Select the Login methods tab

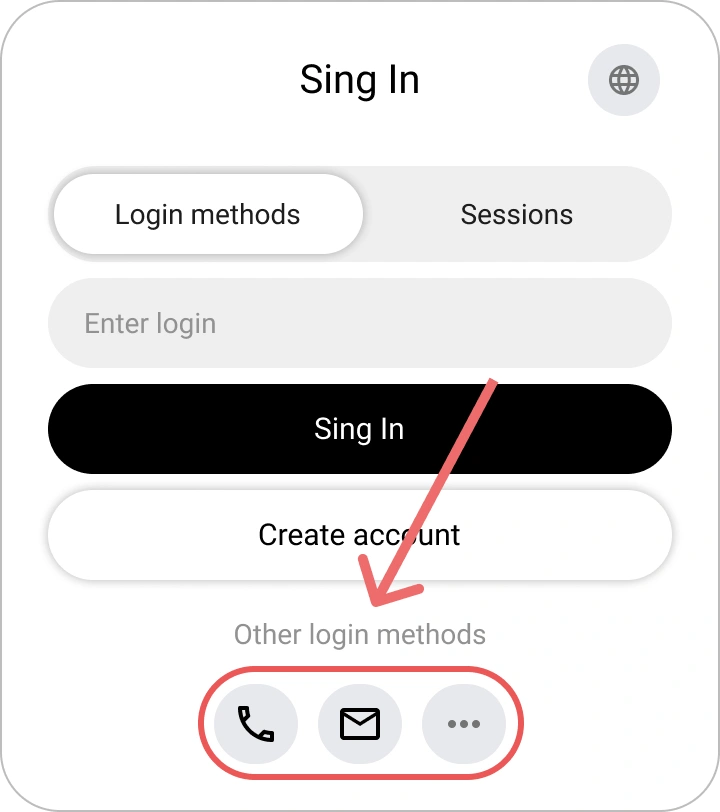(207, 214)
